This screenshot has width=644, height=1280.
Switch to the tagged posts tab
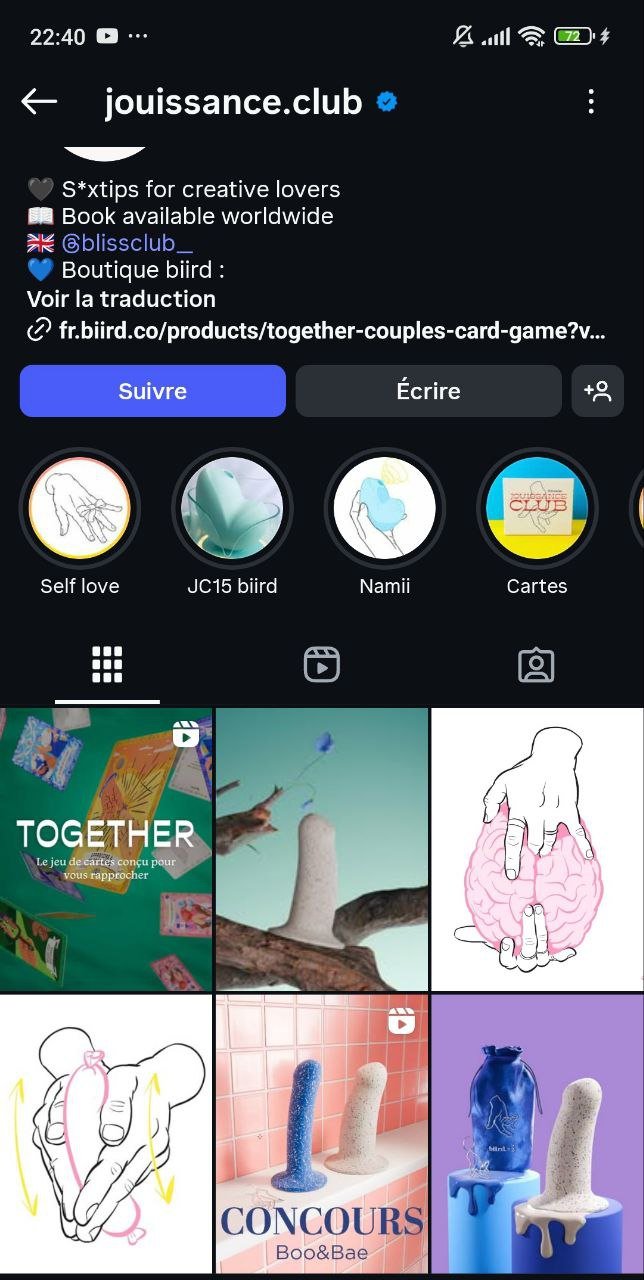[x=536, y=664]
